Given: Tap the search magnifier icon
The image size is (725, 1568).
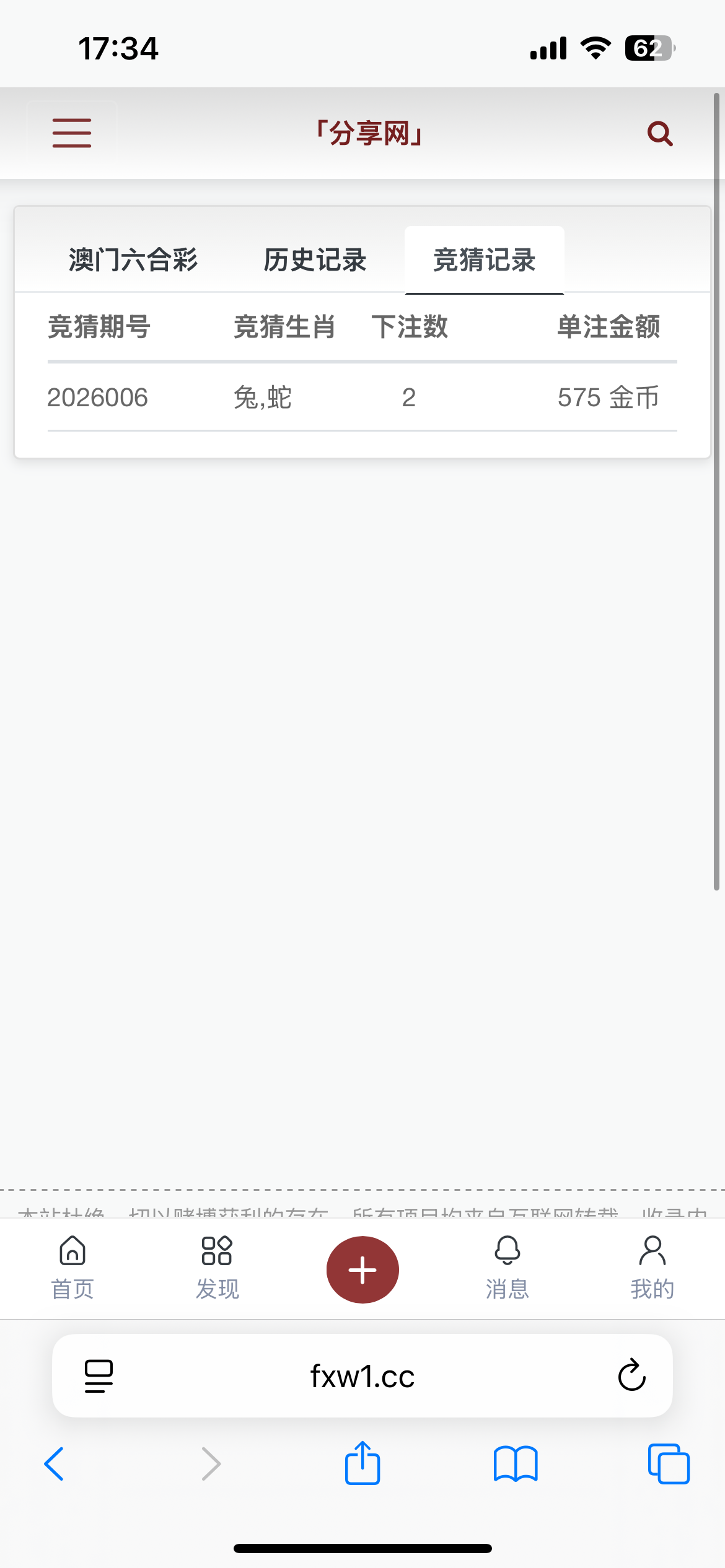Looking at the screenshot, I should tap(659, 133).
